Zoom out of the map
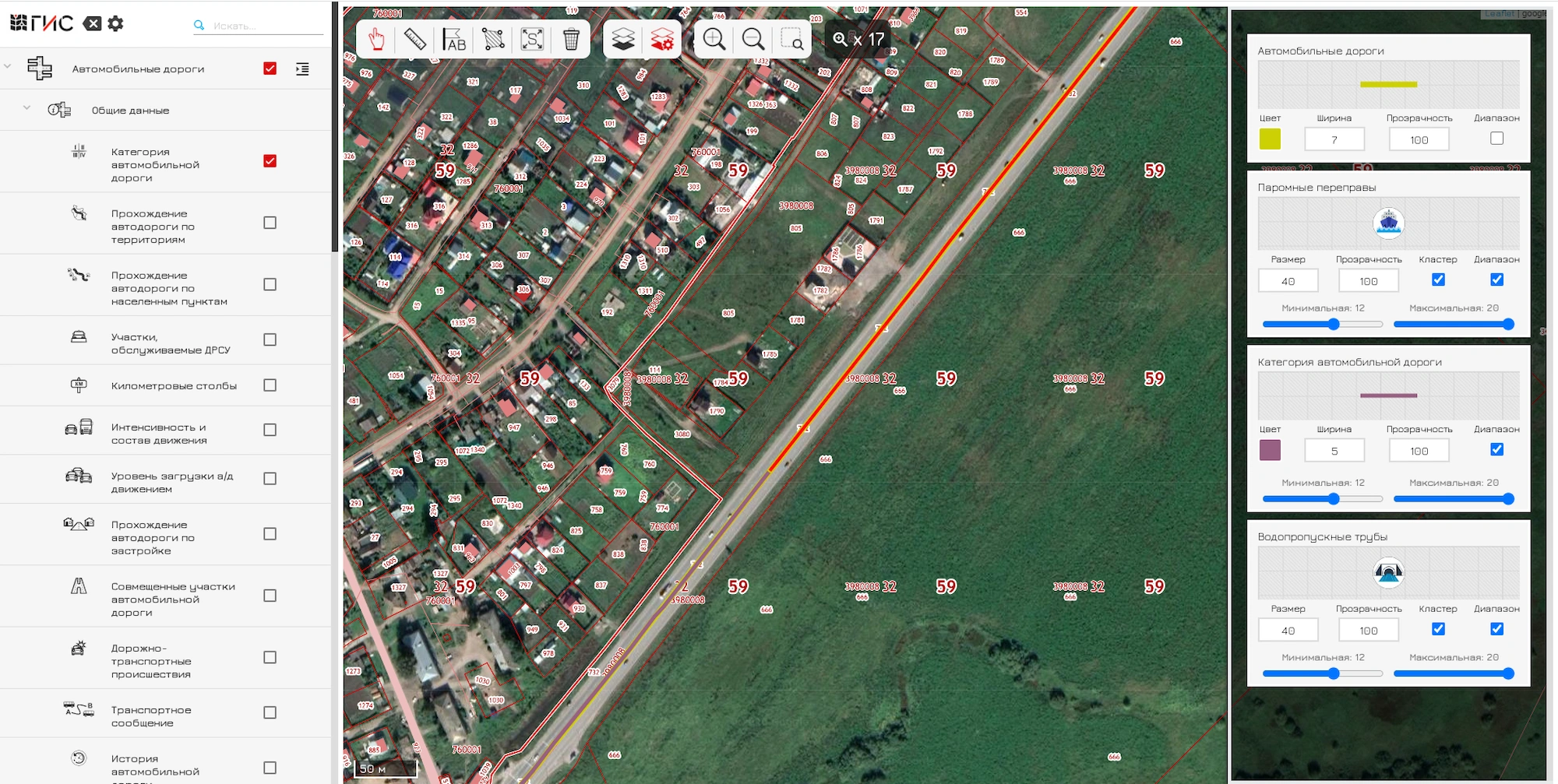Screen dimensions: 1558x784 point(753,39)
